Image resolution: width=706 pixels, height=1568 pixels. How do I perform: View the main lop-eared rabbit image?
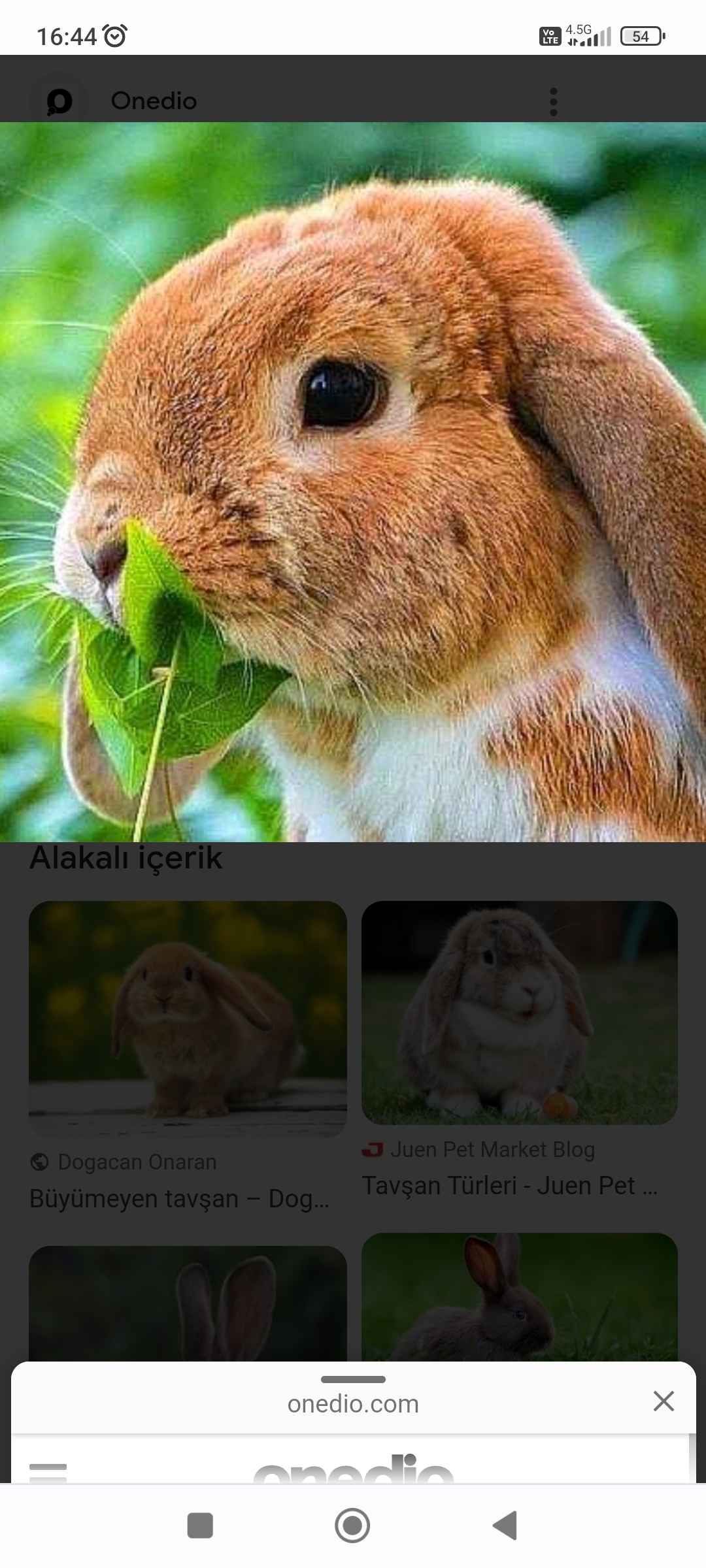click(x=353, y=482)
